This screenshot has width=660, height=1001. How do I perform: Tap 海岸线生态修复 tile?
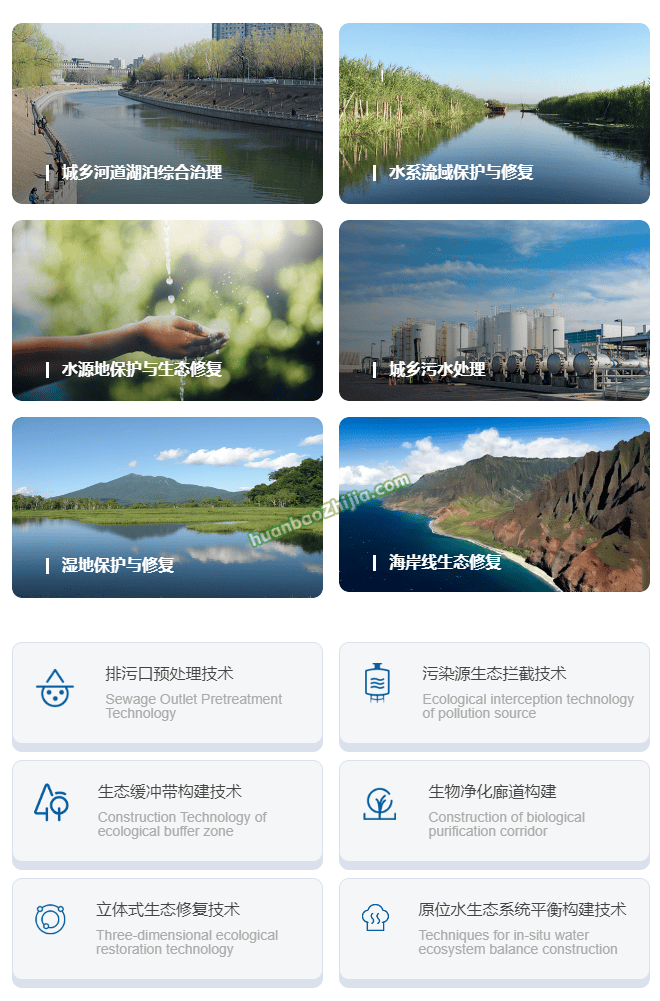[494, 505]
